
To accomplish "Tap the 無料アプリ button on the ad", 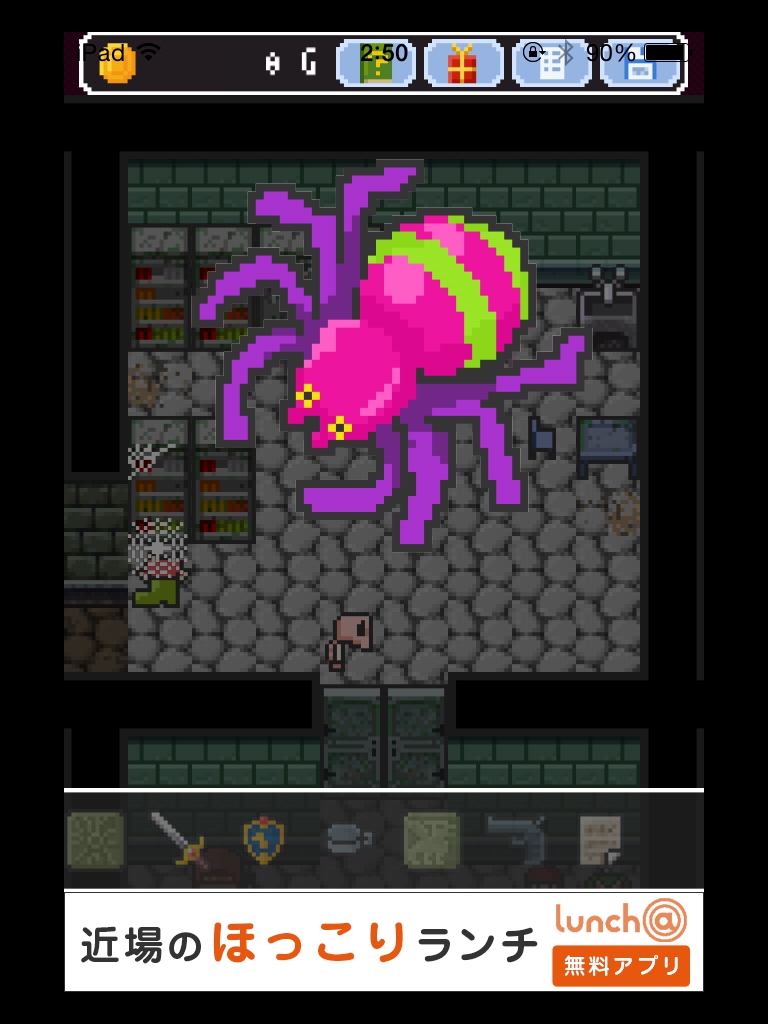I will coord(620,966).
